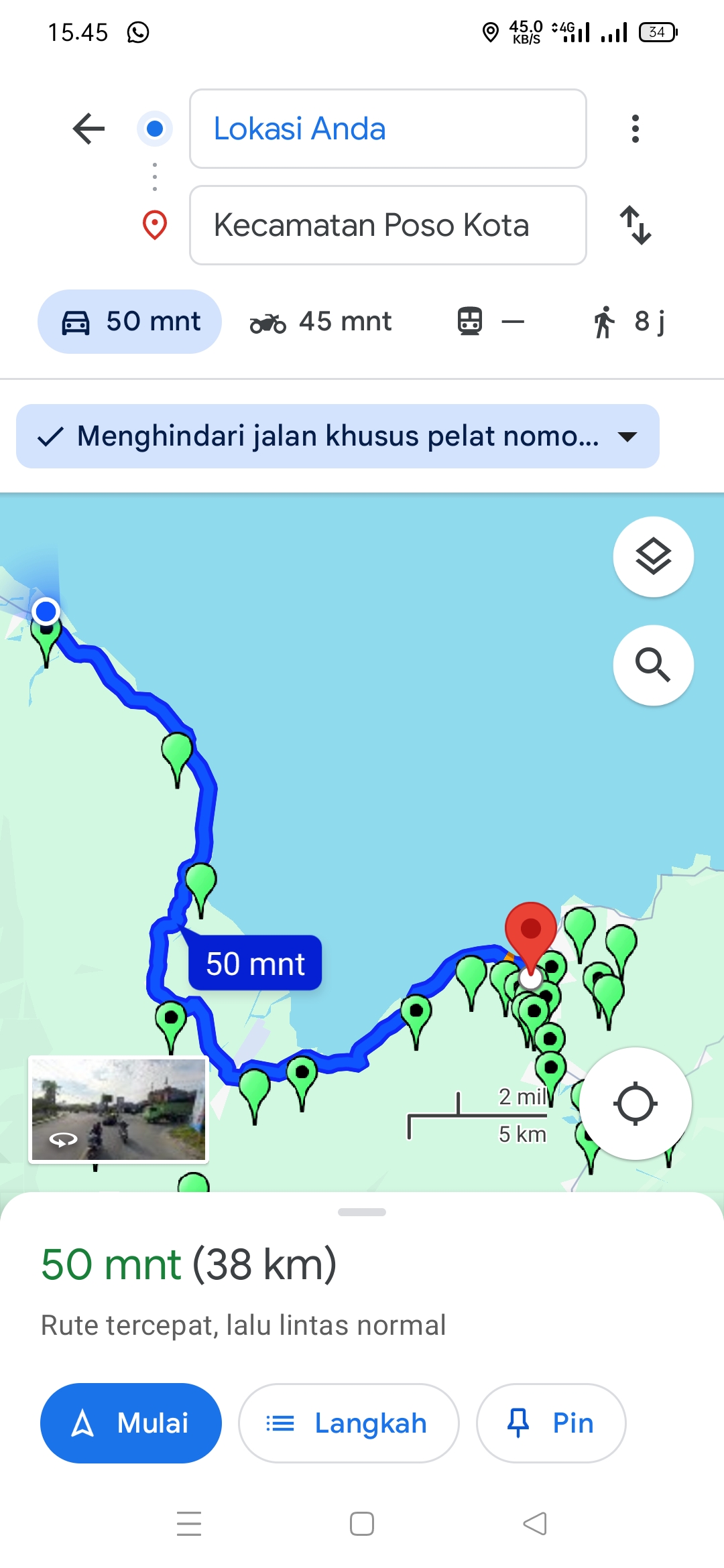
Task: Expand the route details sheet handle
Action: click(362, 1212)
